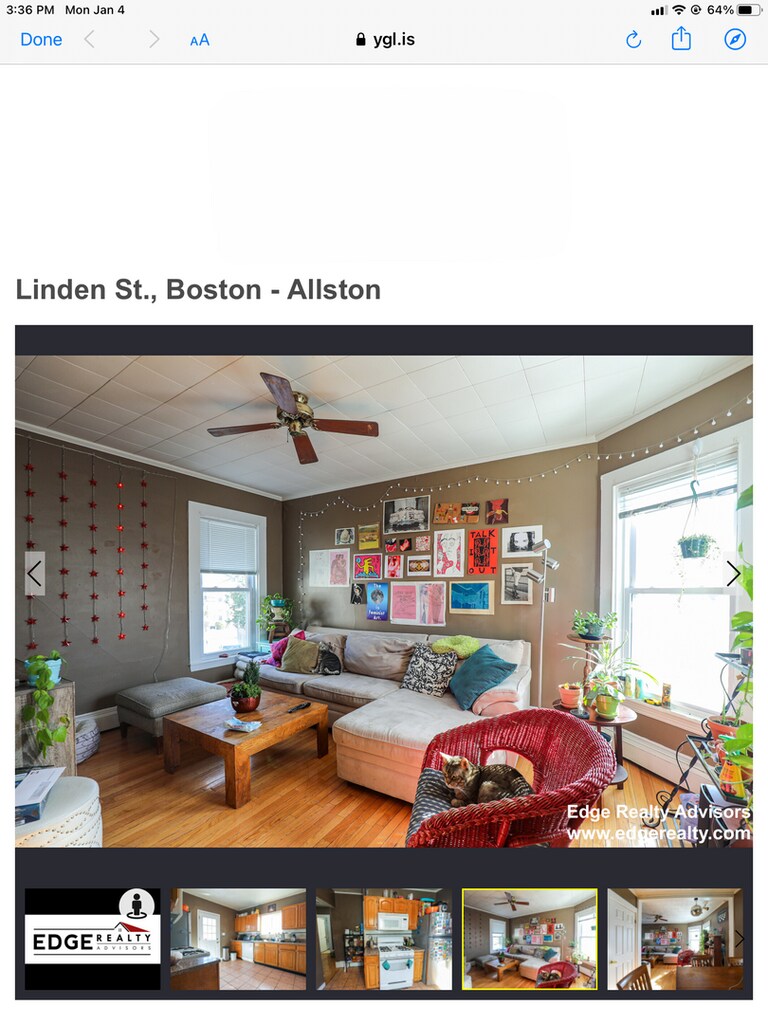Open page in Safari compass icon
Viewport: 768px width, 1024px height.
tap(735, 39)
